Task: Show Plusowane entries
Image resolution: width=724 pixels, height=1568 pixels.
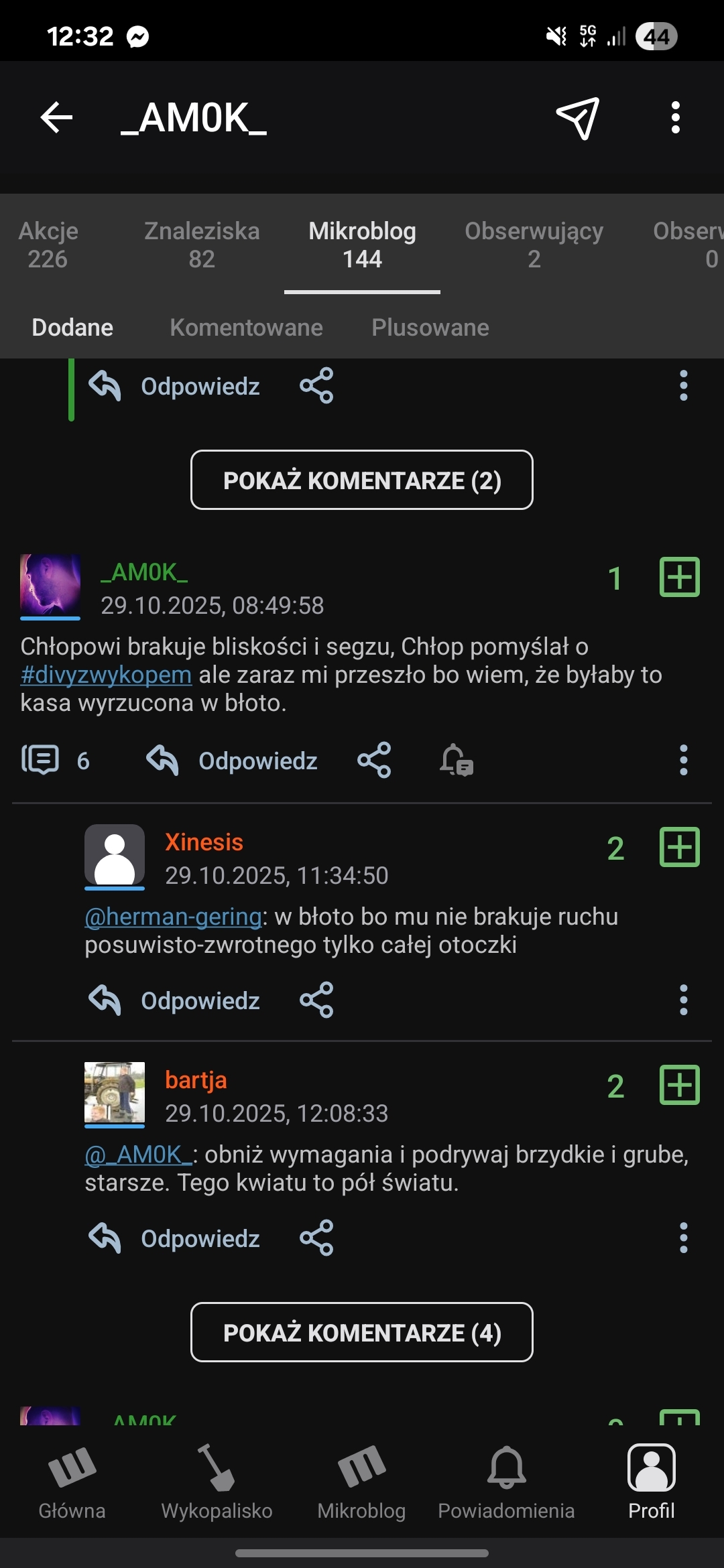Action: [430, 328]
